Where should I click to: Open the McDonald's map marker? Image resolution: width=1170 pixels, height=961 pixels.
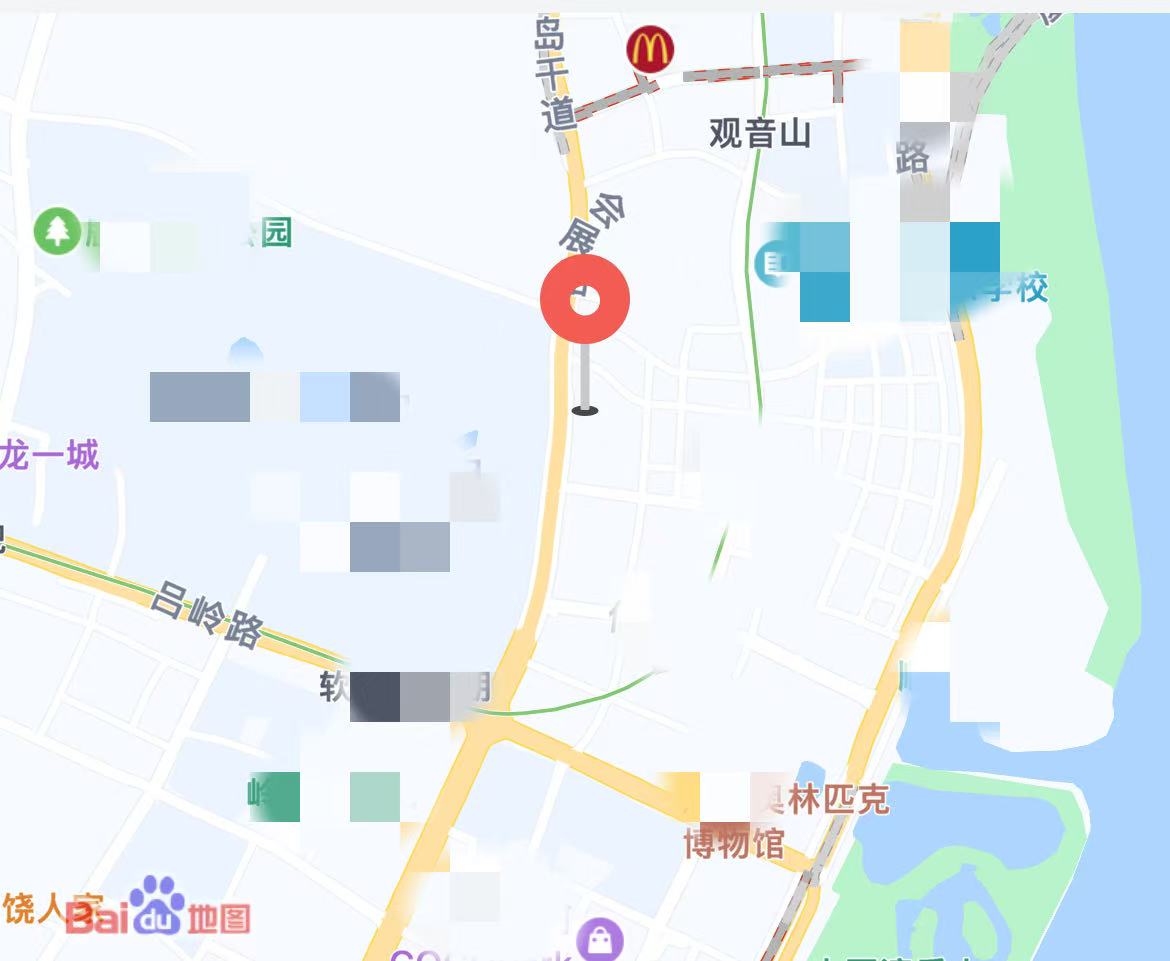pyautogui.click(x=650, y=49)
